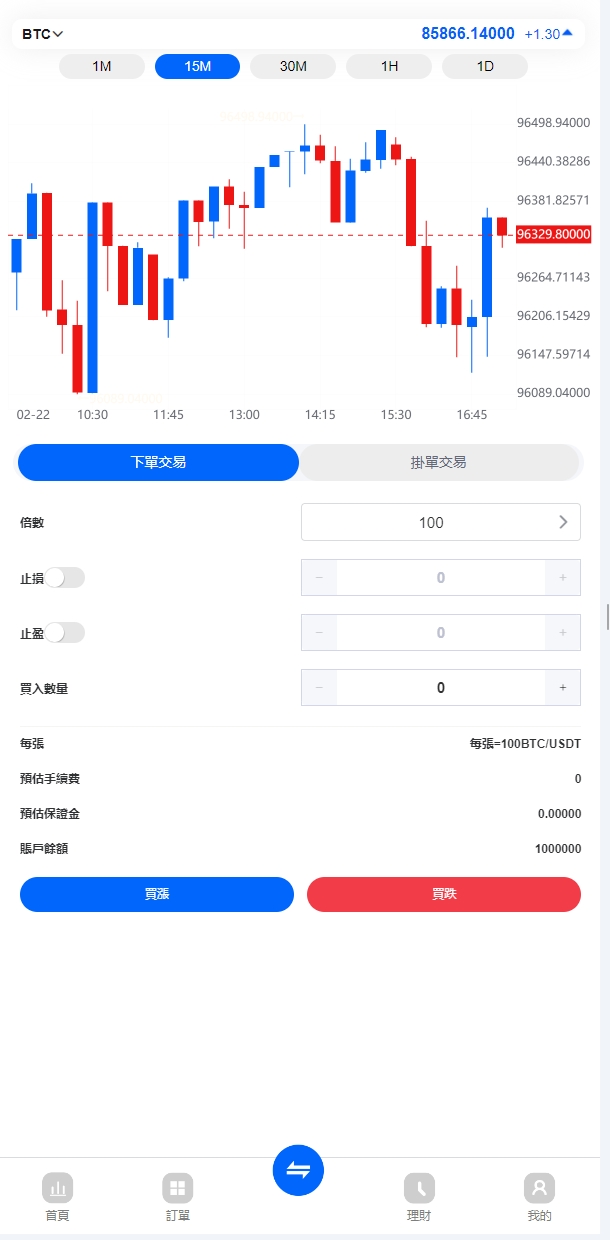Enable the 止損 stop-loss switch
This screenshot has width=610, height=1240.
65,577
